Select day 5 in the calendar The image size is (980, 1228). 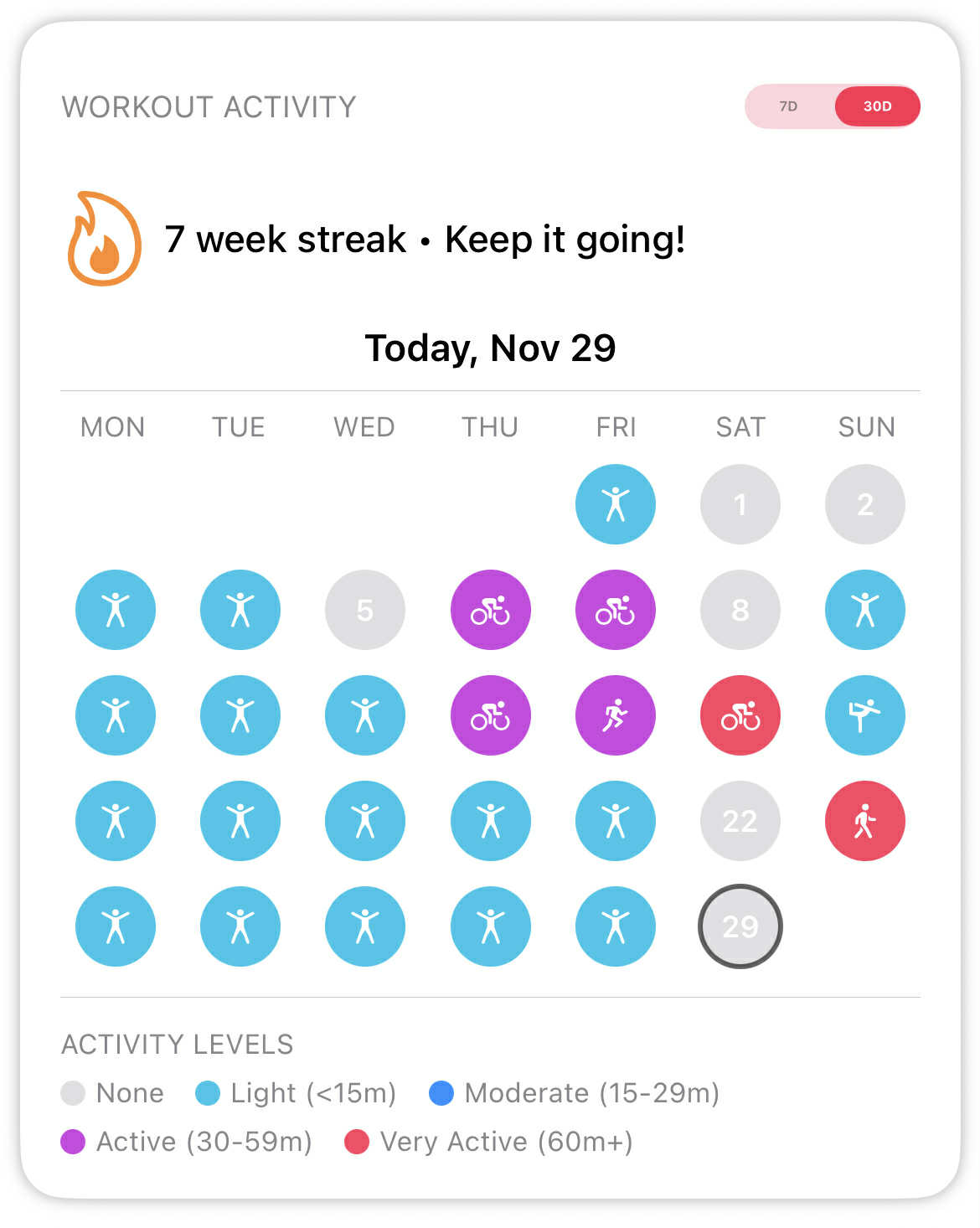pyautogui.click(x=364, y=610)
